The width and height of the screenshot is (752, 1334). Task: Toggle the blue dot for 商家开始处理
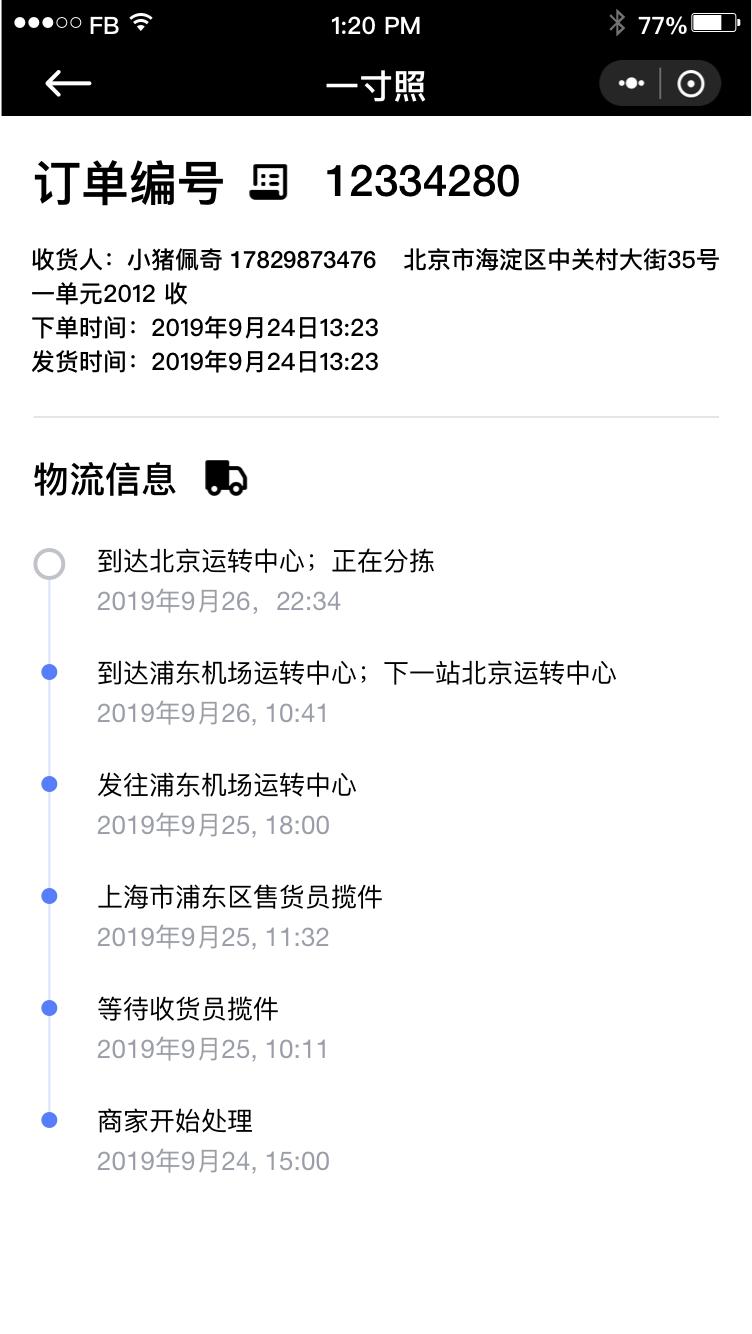coord(51,1121)
